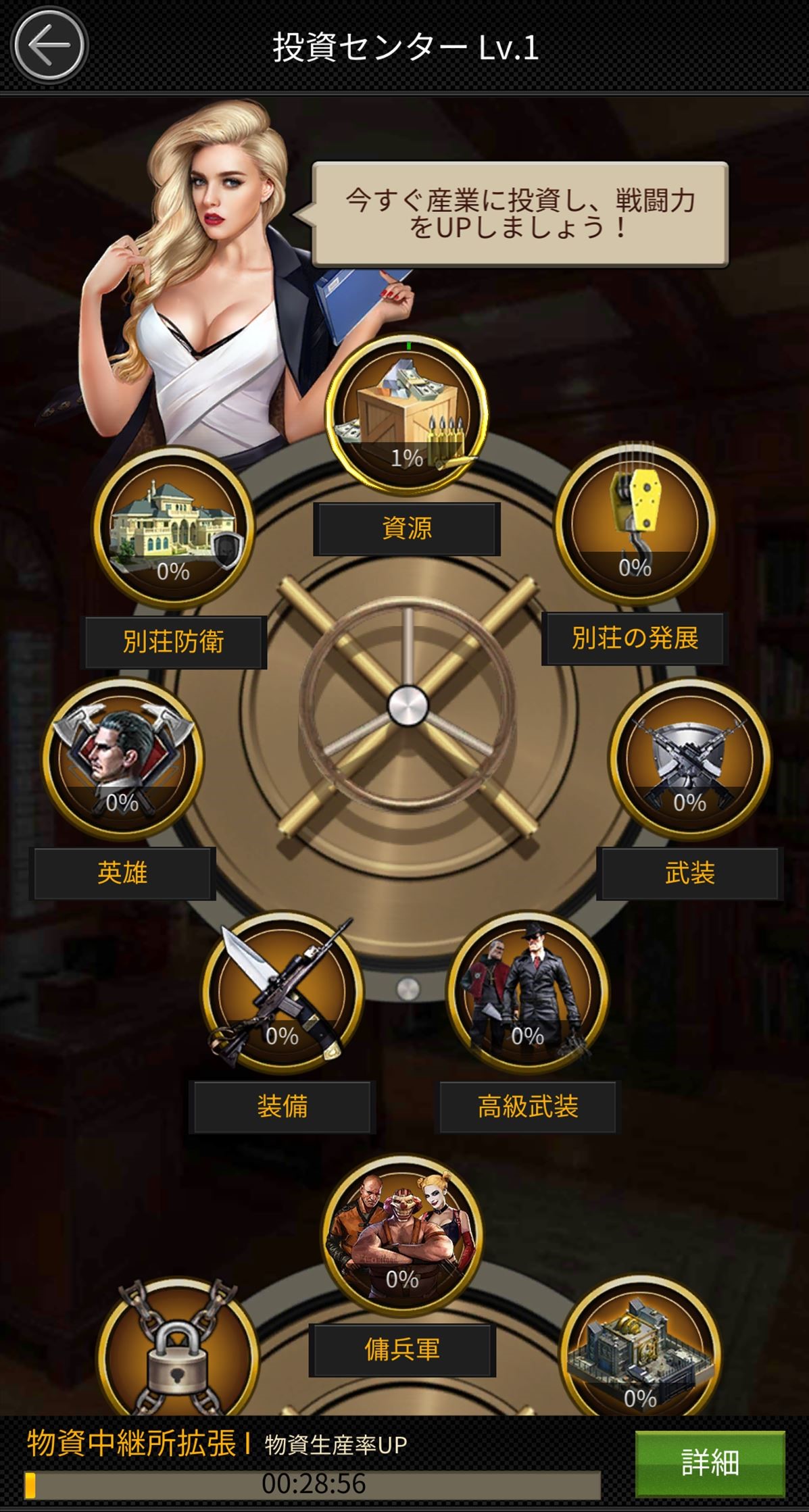
Task: Go back using the arrow button
Action: point(49,46)
